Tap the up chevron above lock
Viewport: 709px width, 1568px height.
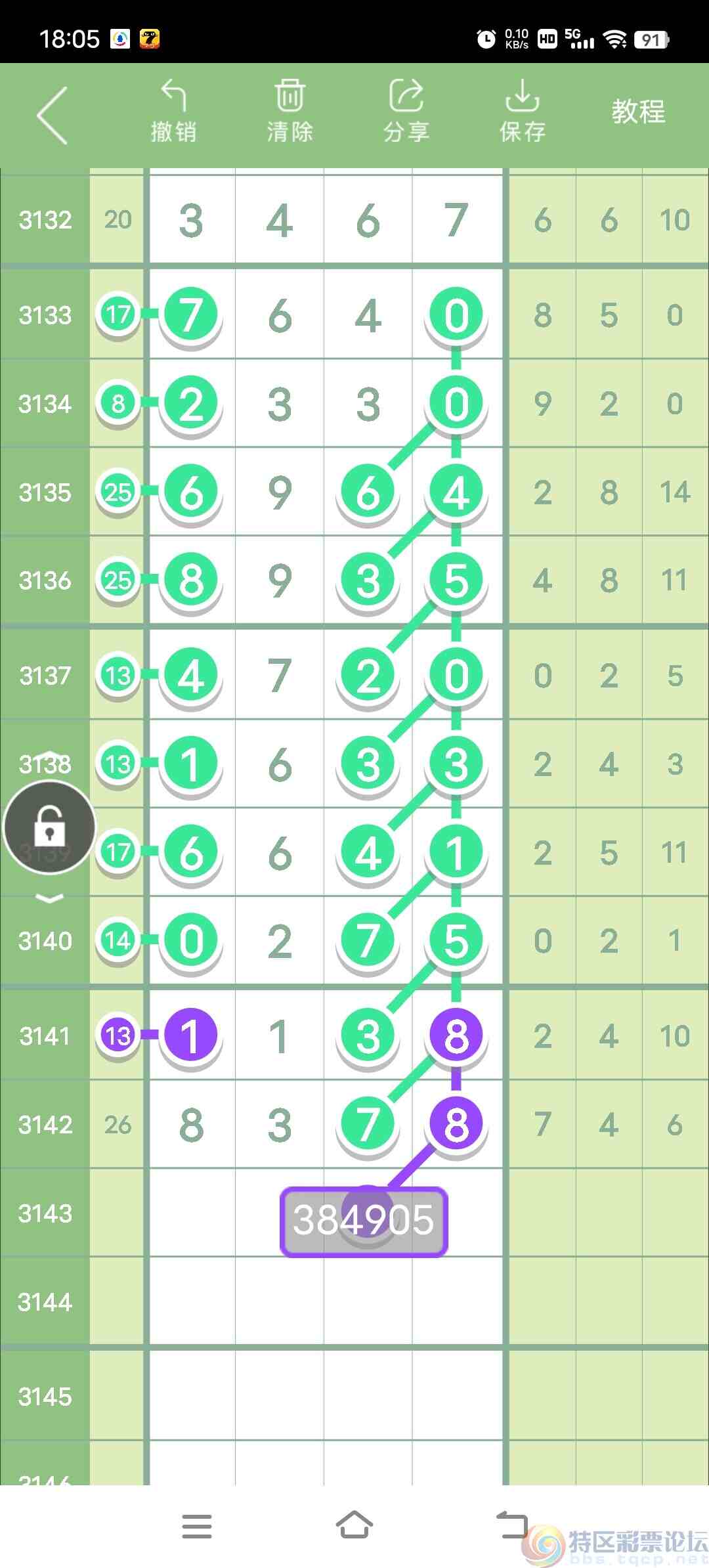(x=49, y=754)
